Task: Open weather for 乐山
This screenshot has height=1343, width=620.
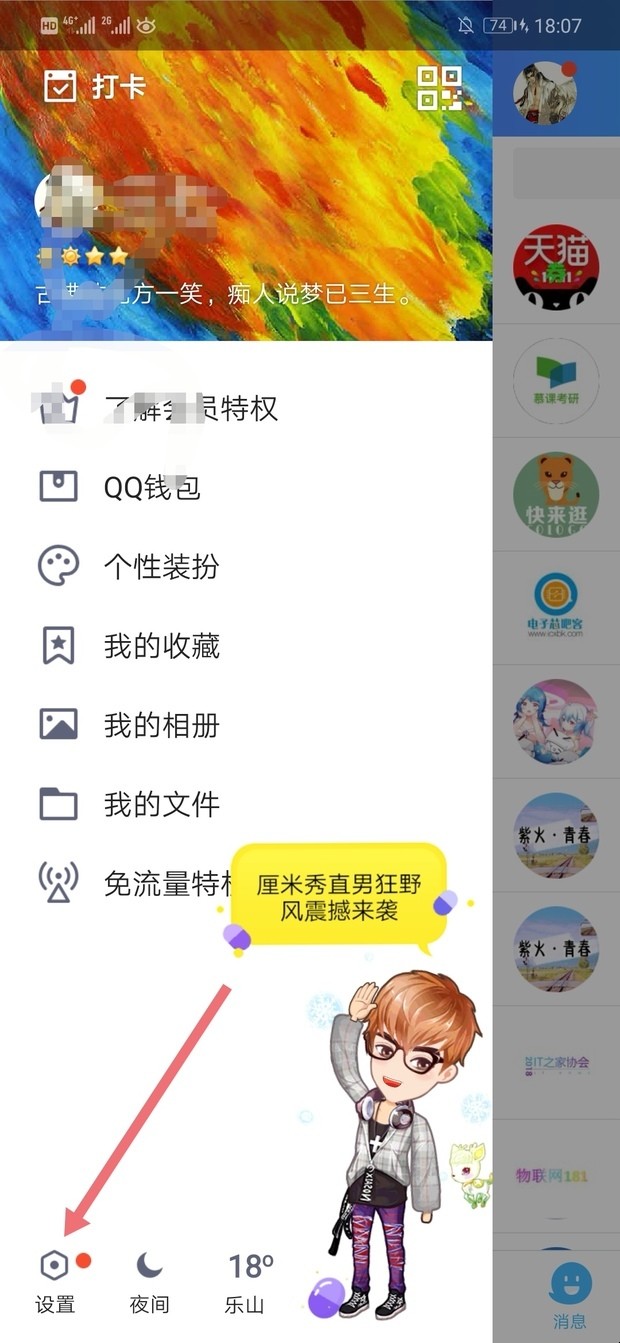Action: 246,1280
